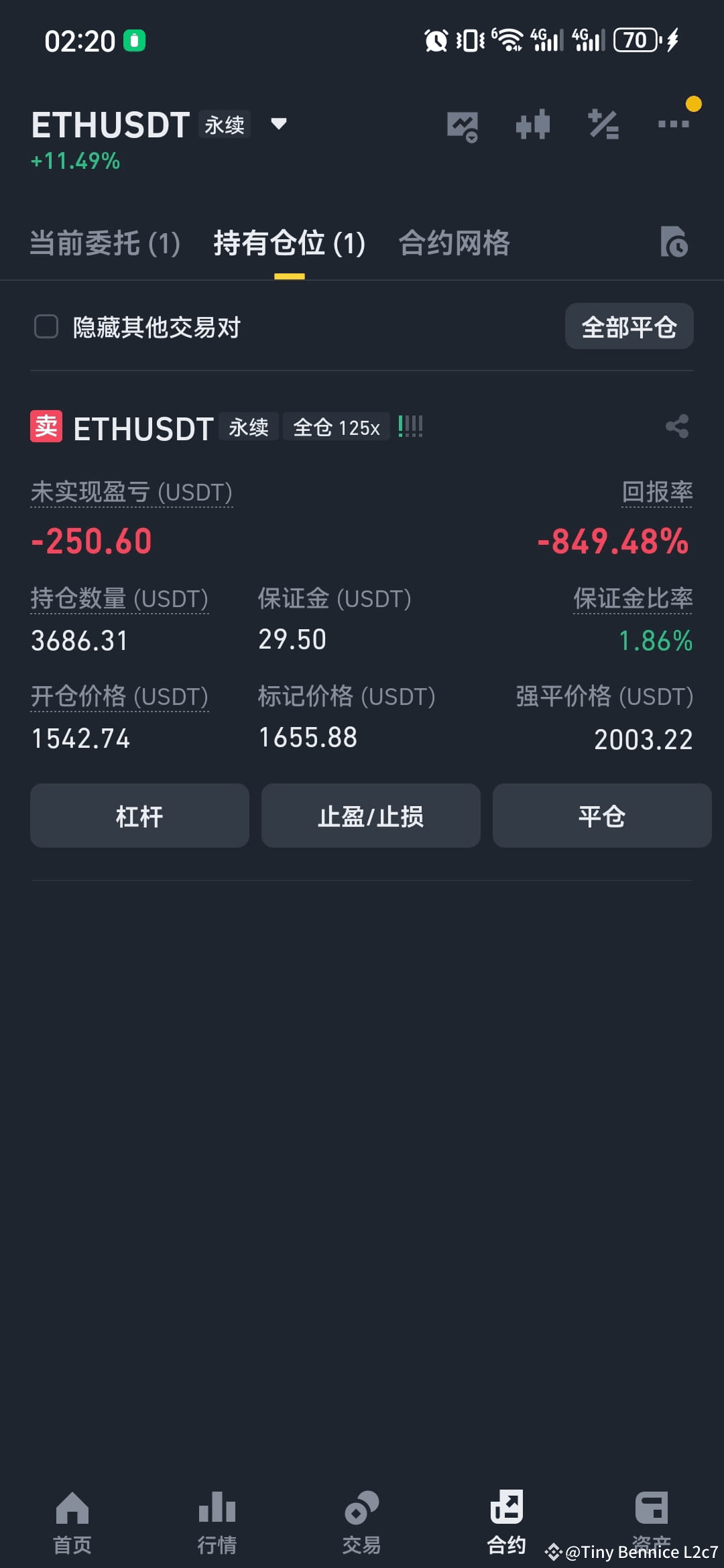Share the ETHUSDT position
This screenshot has width=724, height=1568.
tap(676, 426)
